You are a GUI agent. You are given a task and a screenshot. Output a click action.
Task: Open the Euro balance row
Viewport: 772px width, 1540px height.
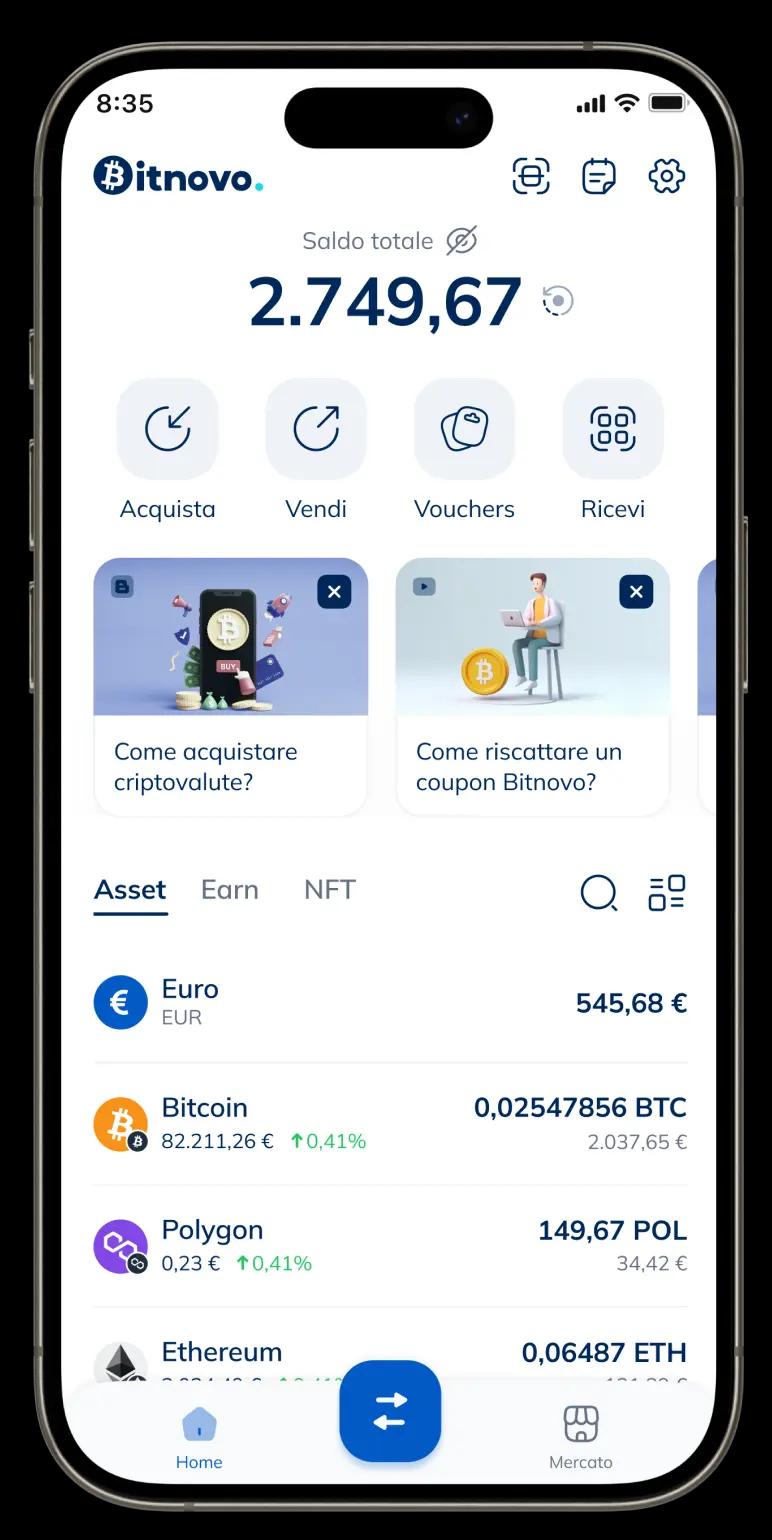point(390,1002)
